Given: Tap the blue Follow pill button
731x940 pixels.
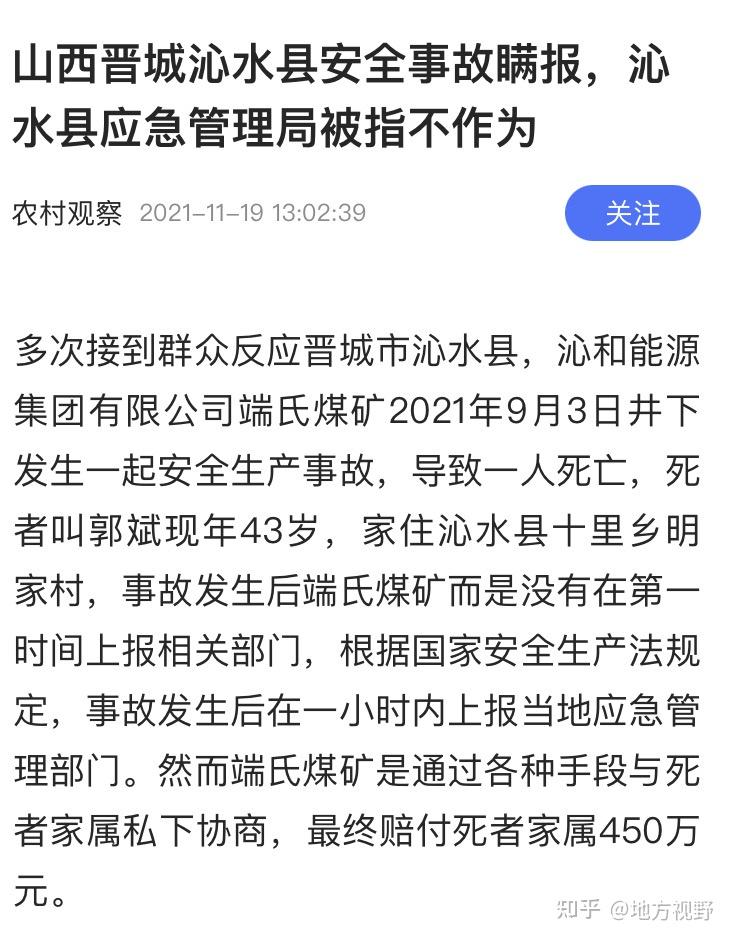Looking at the screenshot, I should (x=632, y=212).
